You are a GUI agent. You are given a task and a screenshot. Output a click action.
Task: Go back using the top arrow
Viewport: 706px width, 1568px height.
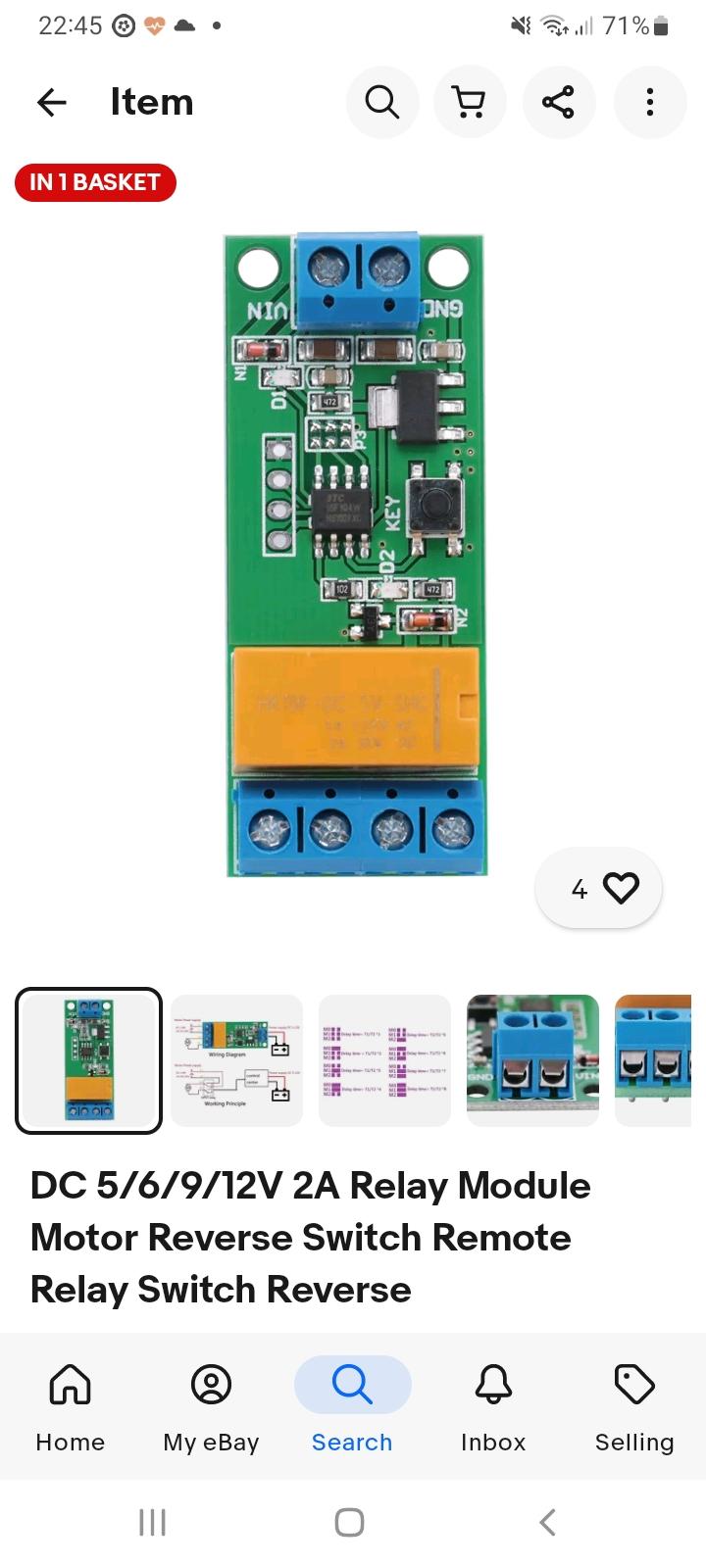pos(52,102)
